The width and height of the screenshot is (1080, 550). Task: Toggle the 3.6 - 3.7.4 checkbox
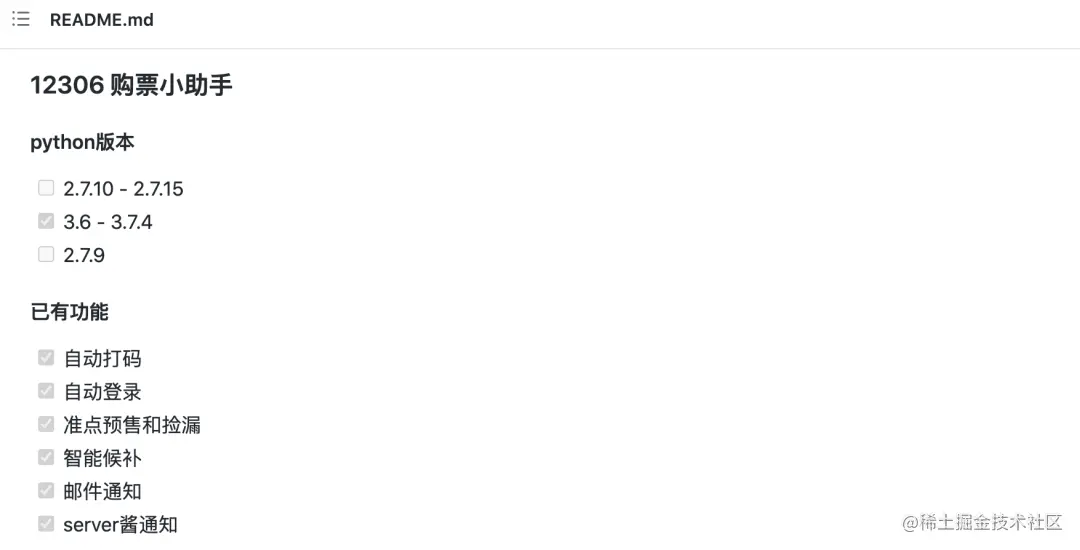point(46,221)
